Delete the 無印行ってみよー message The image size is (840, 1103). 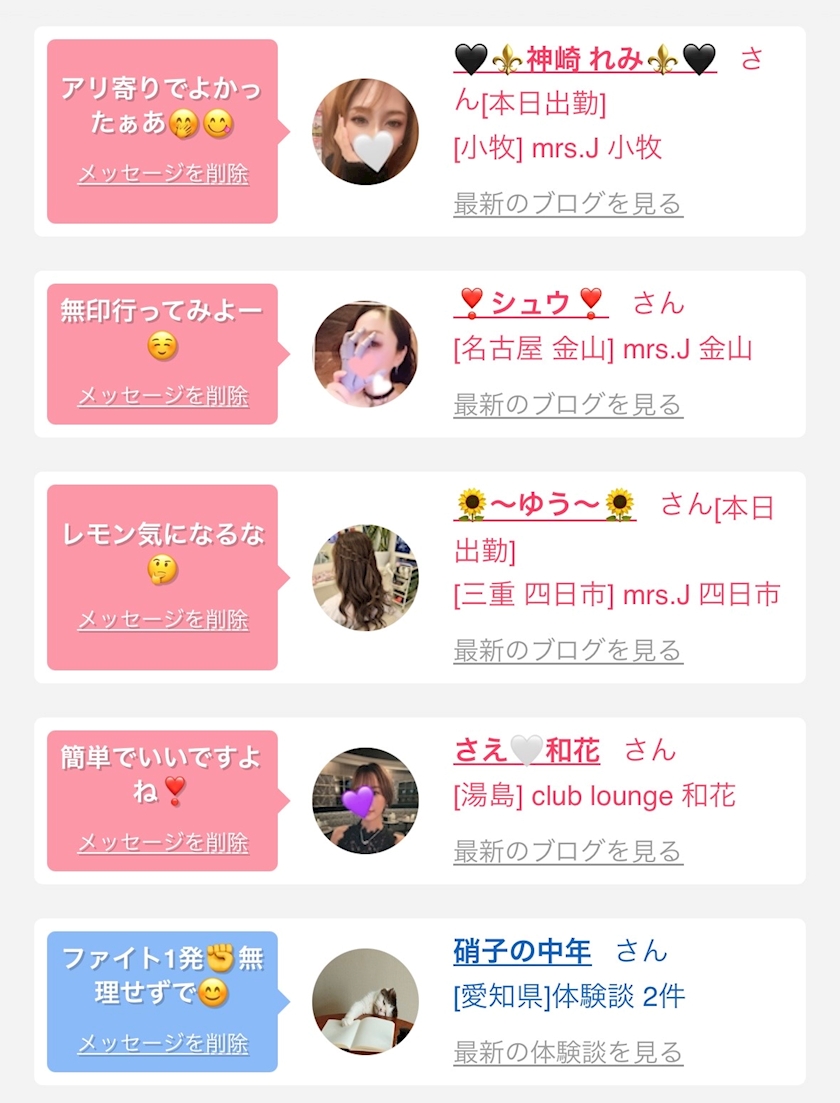coord(163,396)
